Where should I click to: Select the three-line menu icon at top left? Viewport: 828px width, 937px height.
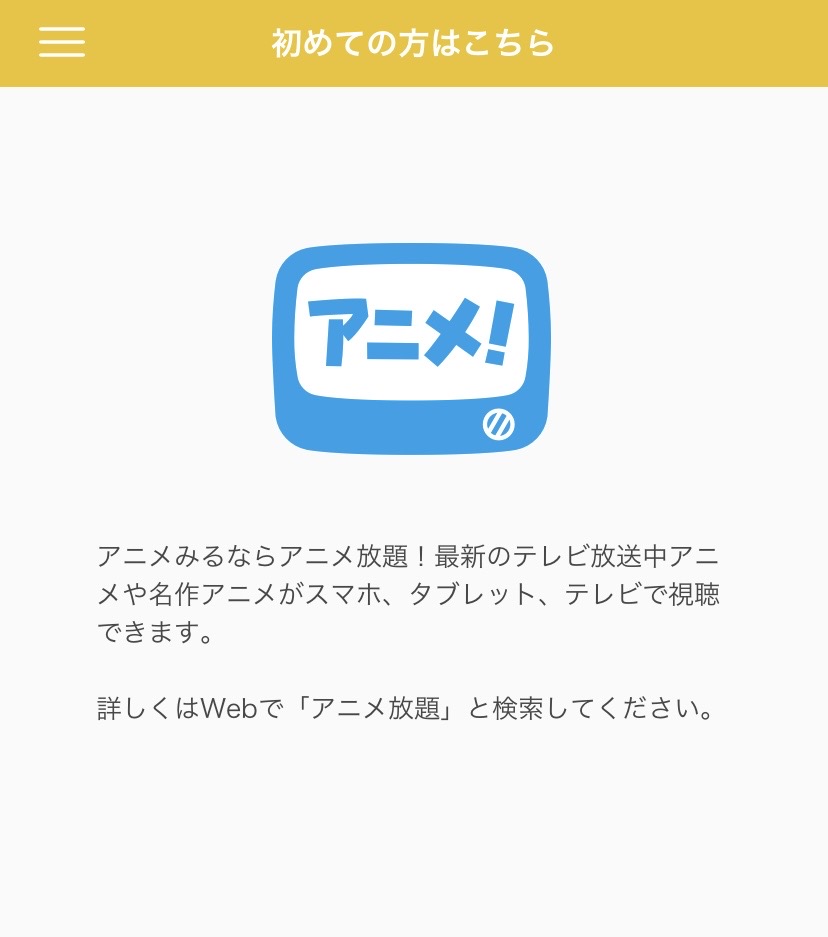coord(61,43)
